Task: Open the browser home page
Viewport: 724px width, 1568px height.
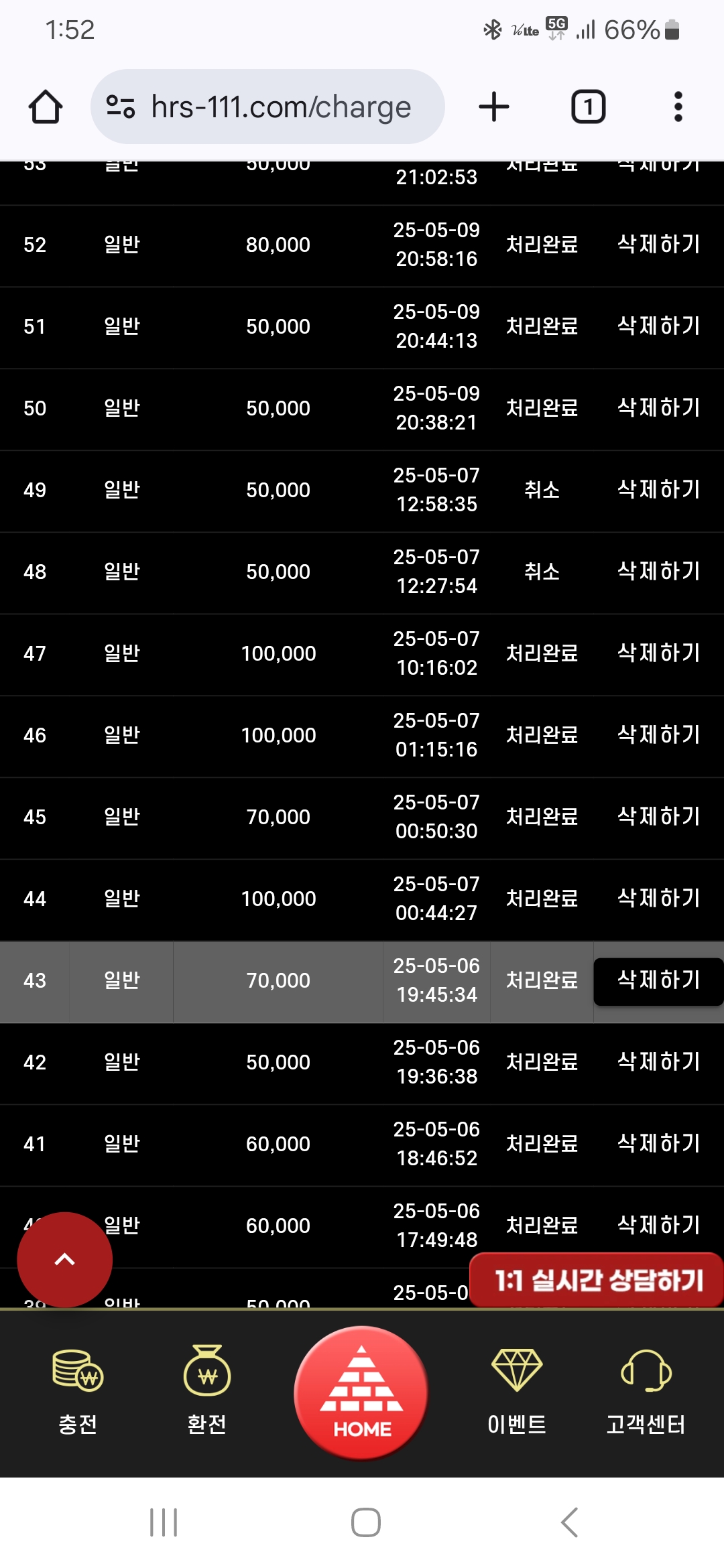Action: click(46, 107)
